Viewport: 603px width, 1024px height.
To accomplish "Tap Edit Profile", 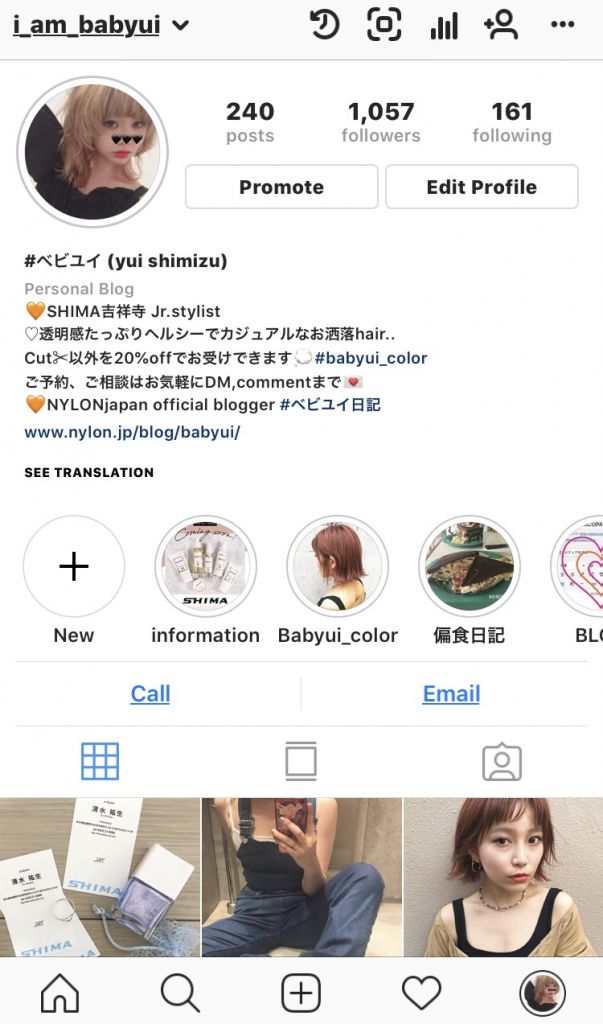I will [481, 187].
